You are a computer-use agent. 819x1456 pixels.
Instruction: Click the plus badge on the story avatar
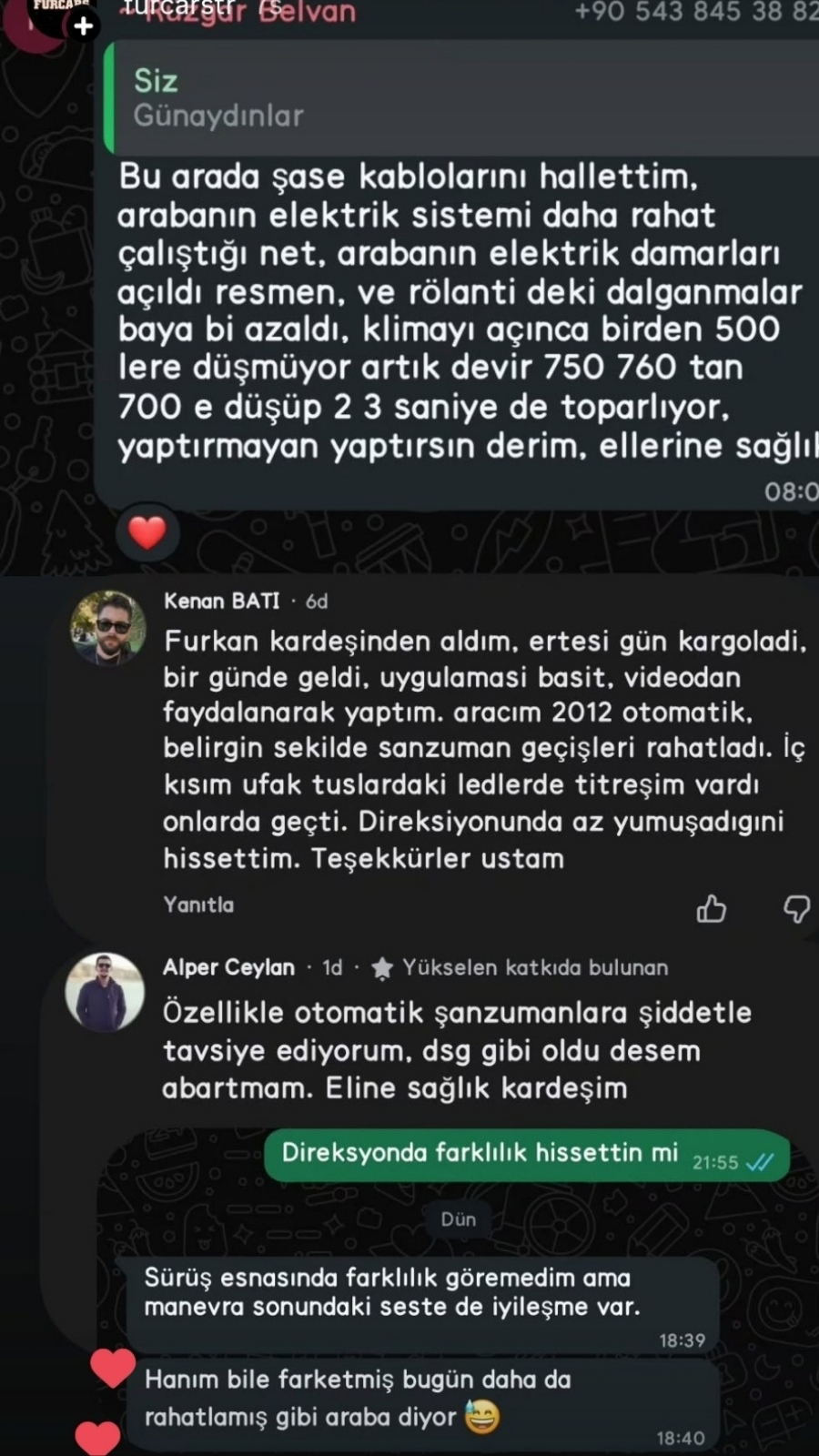[85, 26]
